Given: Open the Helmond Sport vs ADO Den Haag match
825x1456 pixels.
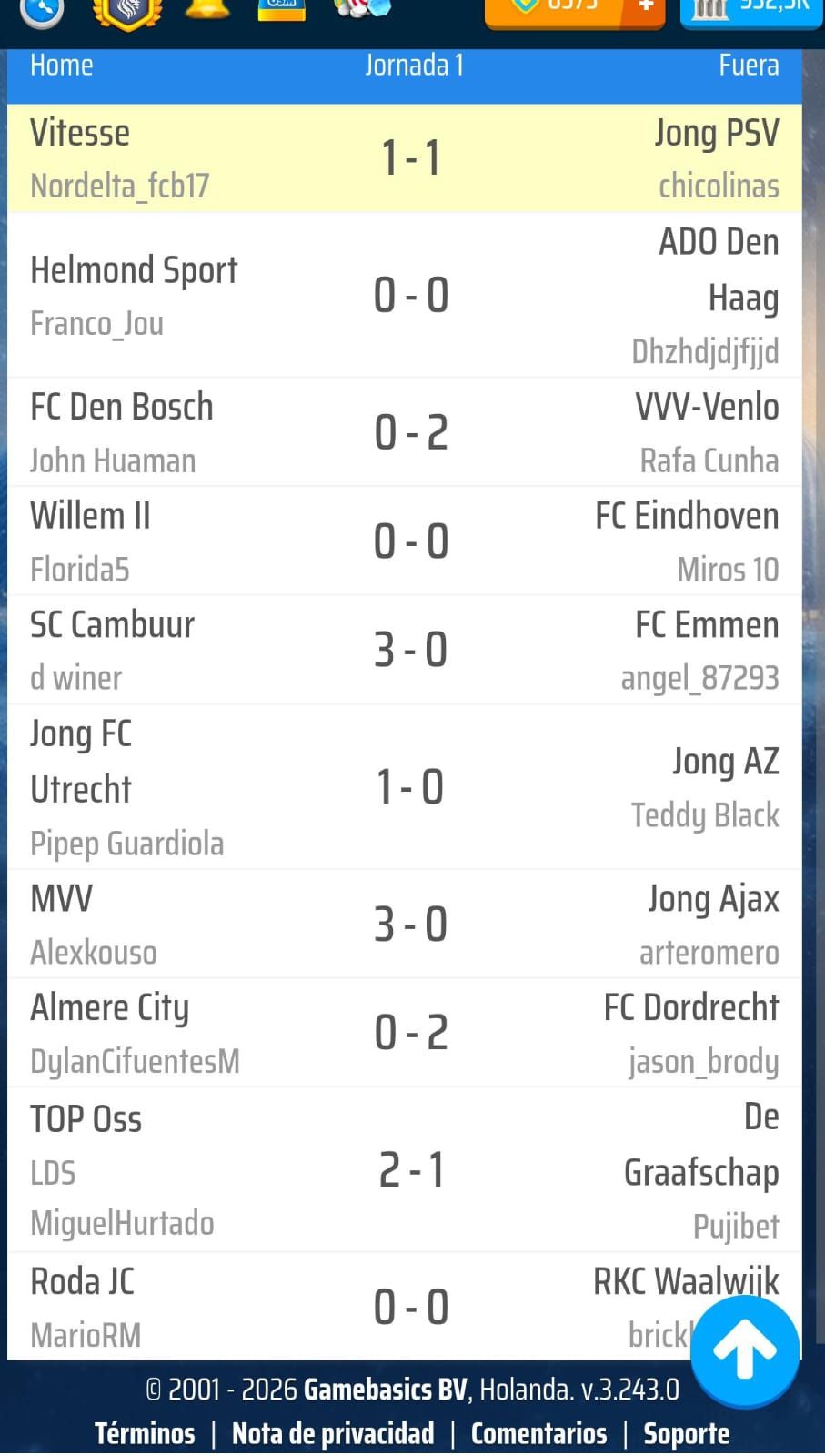Looking at the screenshot, I should coord(410,296).
